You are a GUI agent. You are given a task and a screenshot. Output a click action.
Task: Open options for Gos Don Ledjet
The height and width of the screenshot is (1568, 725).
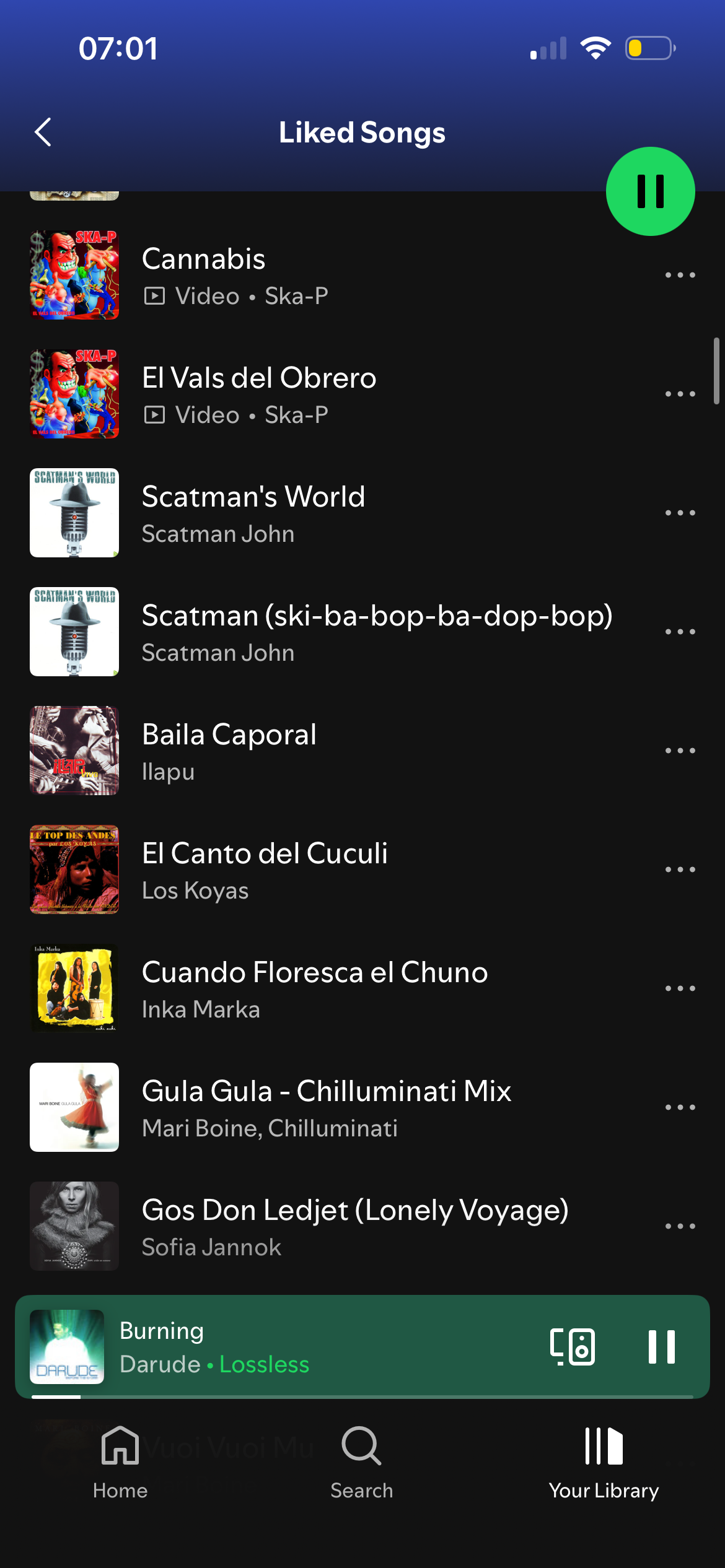[680, 1226]
